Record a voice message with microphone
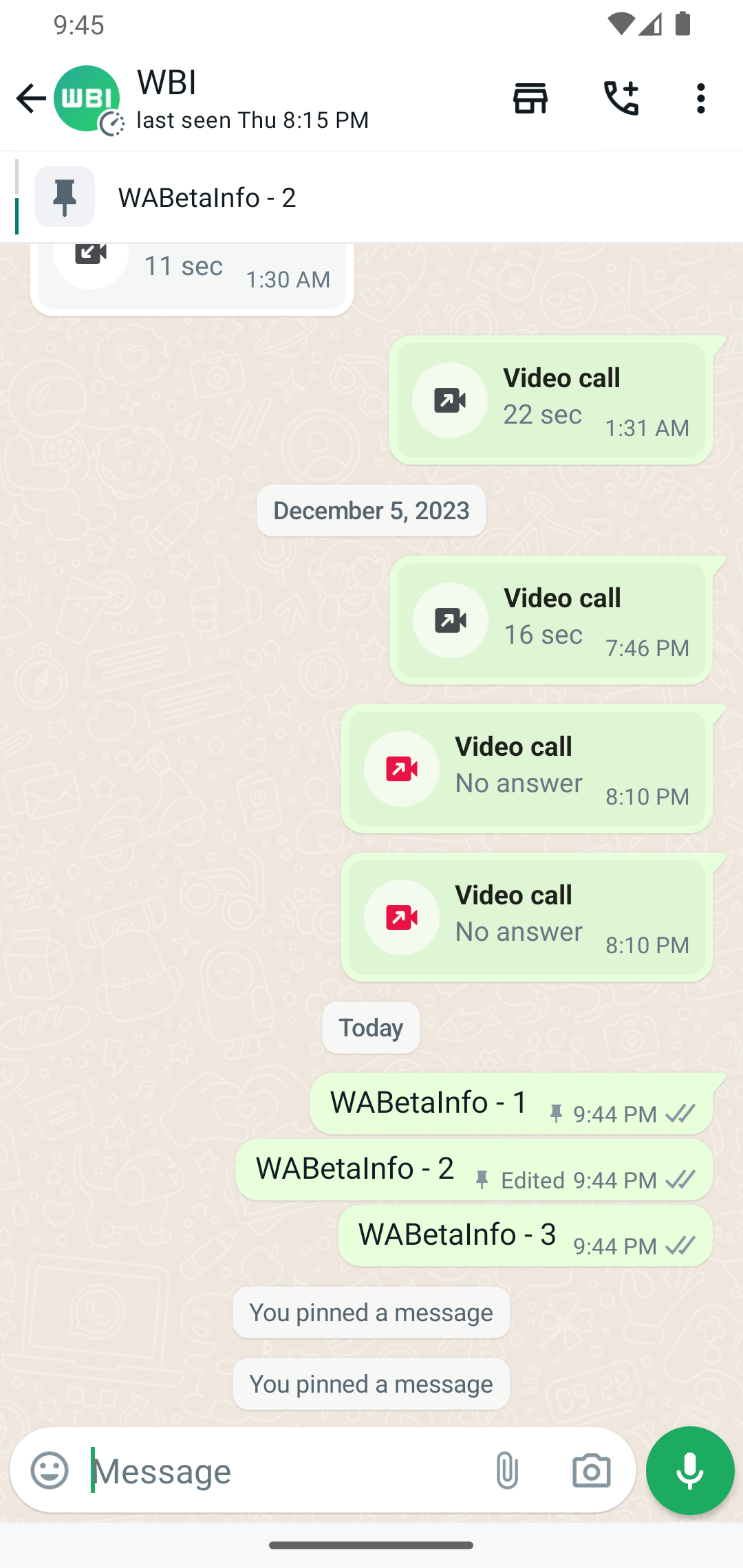This screenshot has width=743, height=1568. pyautogui.click(x=690, y=1470)
